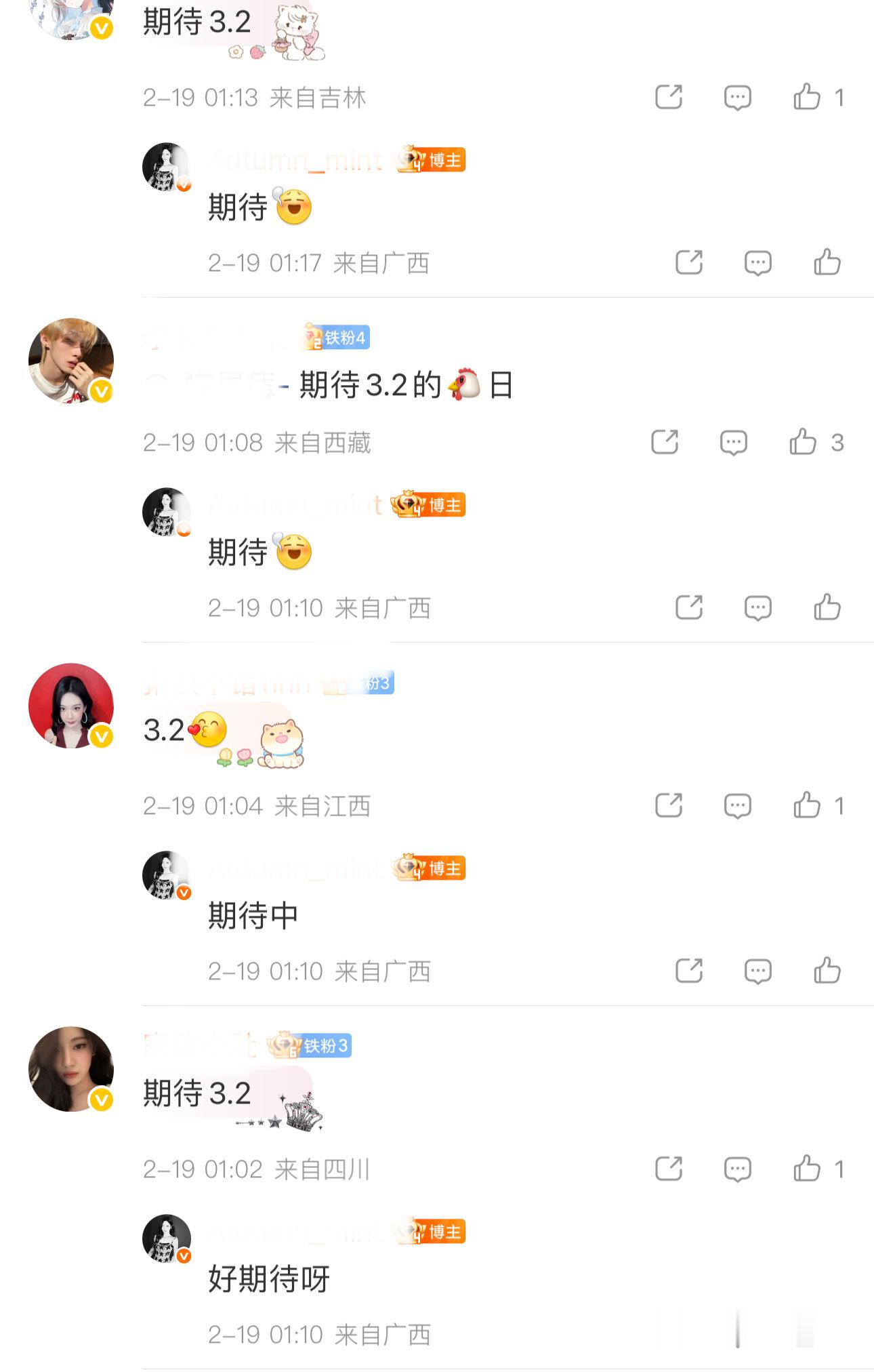This screenshot has width=874, height=1372.
Task: Click the forward icon beside the 期待中 reply
Action: coord(690,972)
